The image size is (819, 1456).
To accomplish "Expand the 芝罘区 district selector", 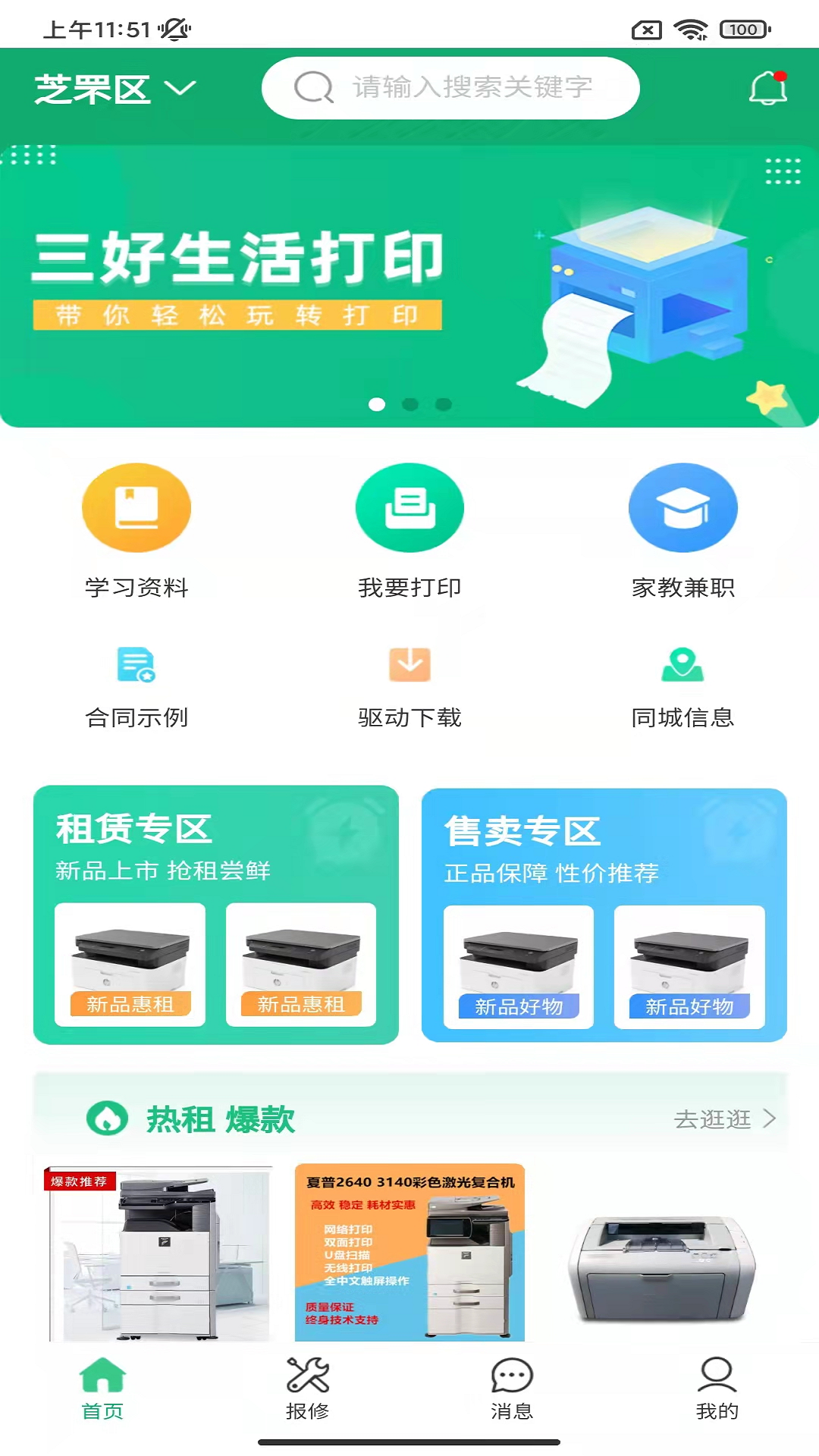I will pyautogui.click(x=112, y=87).
